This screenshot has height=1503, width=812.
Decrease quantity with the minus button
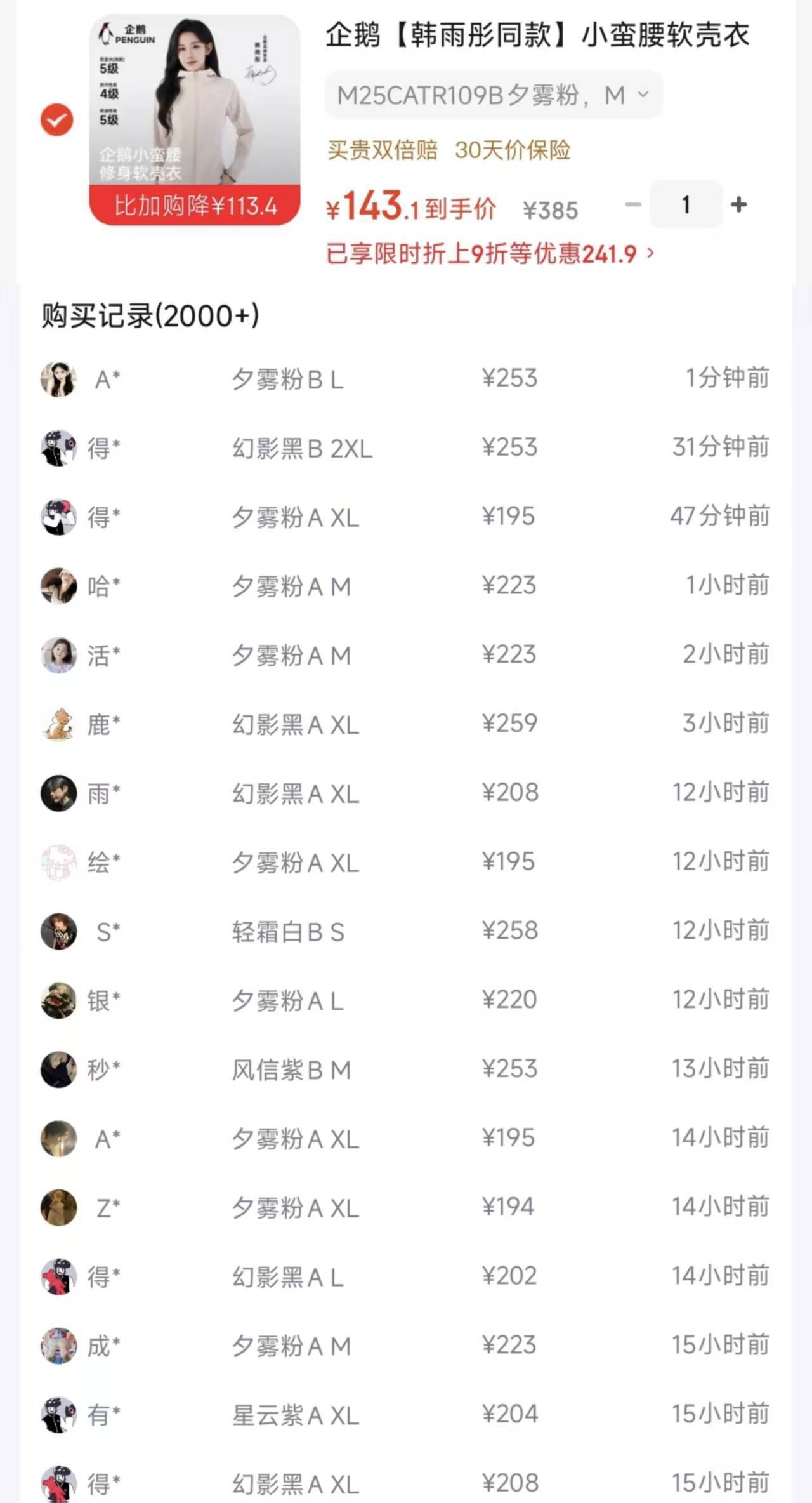tap(632, 204)
